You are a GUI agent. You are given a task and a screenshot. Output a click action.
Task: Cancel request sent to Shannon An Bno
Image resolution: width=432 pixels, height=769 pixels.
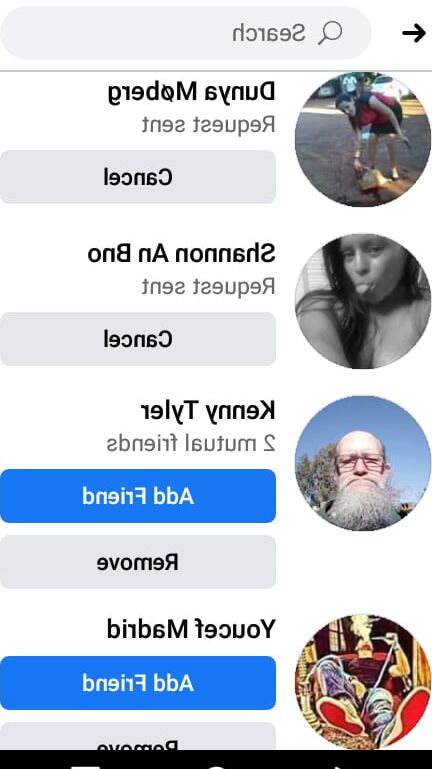coord(138,339)
